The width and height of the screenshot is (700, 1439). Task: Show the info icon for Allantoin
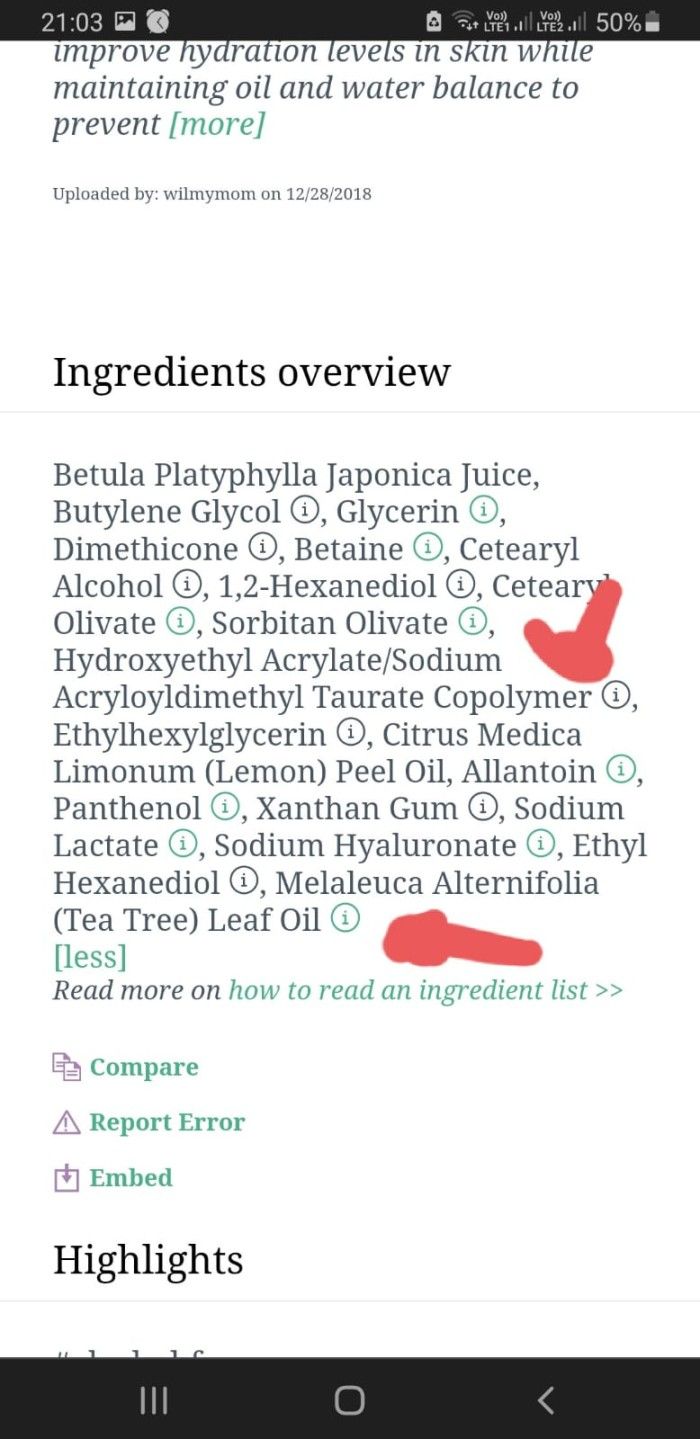621,770
